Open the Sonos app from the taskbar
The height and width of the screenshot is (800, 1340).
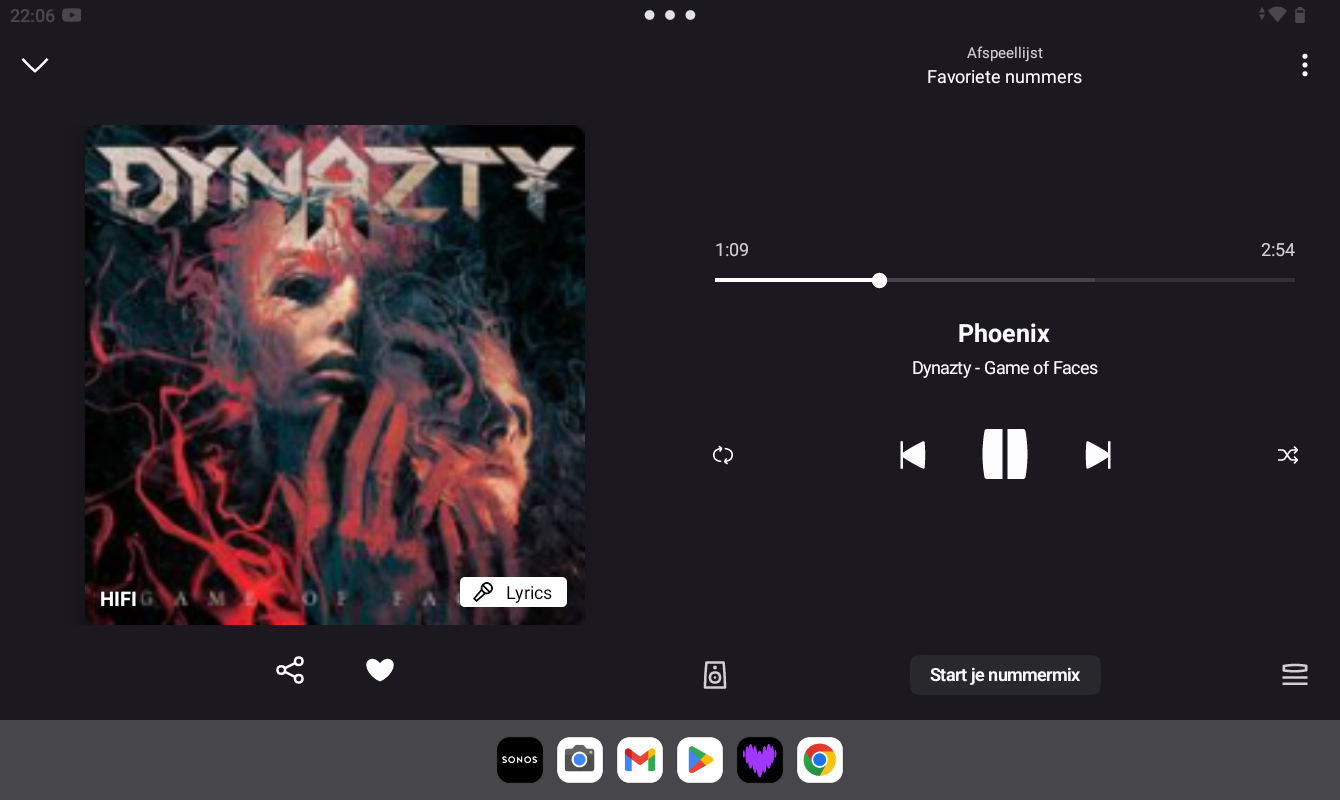click(x=520, y=760)
